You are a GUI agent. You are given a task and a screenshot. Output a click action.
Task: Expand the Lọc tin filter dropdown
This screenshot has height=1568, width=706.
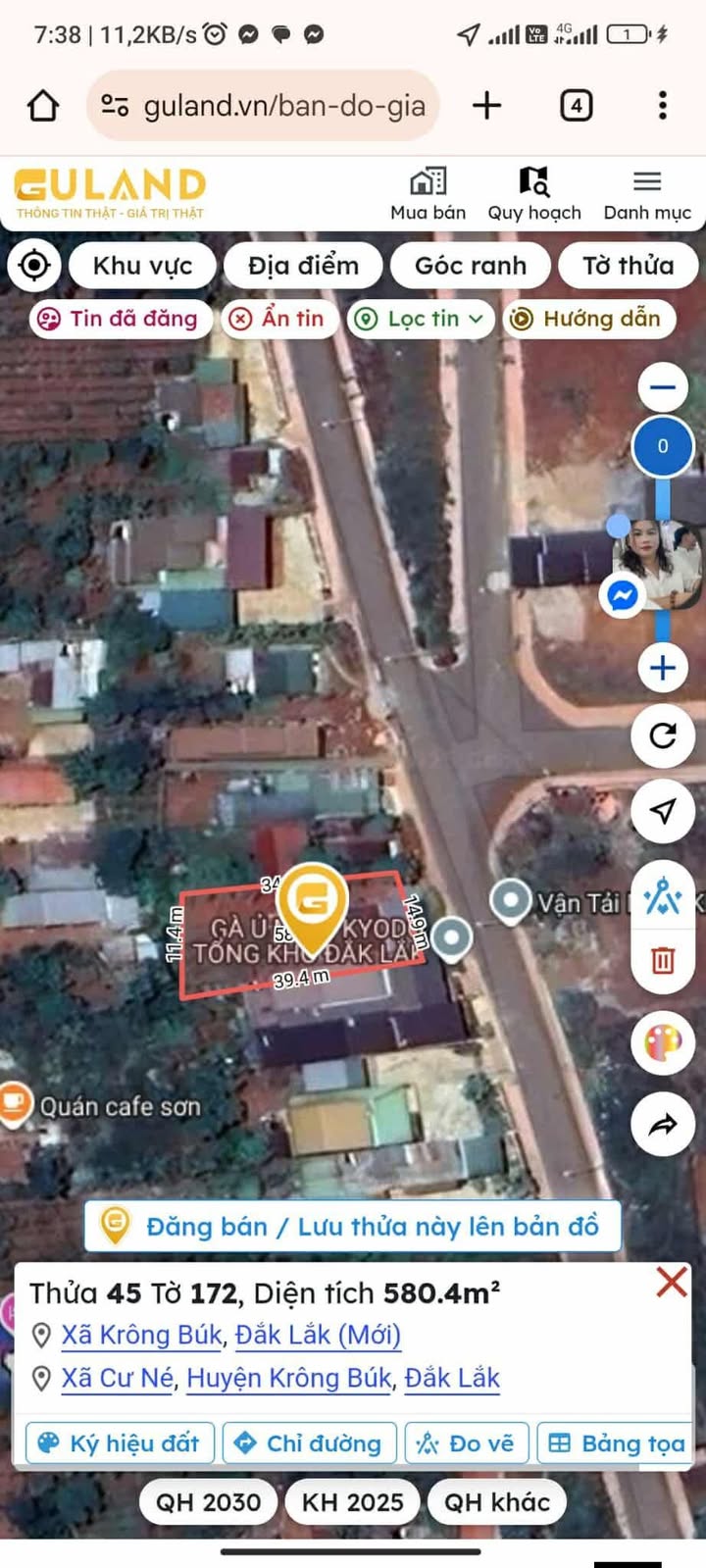coord(421,319)
